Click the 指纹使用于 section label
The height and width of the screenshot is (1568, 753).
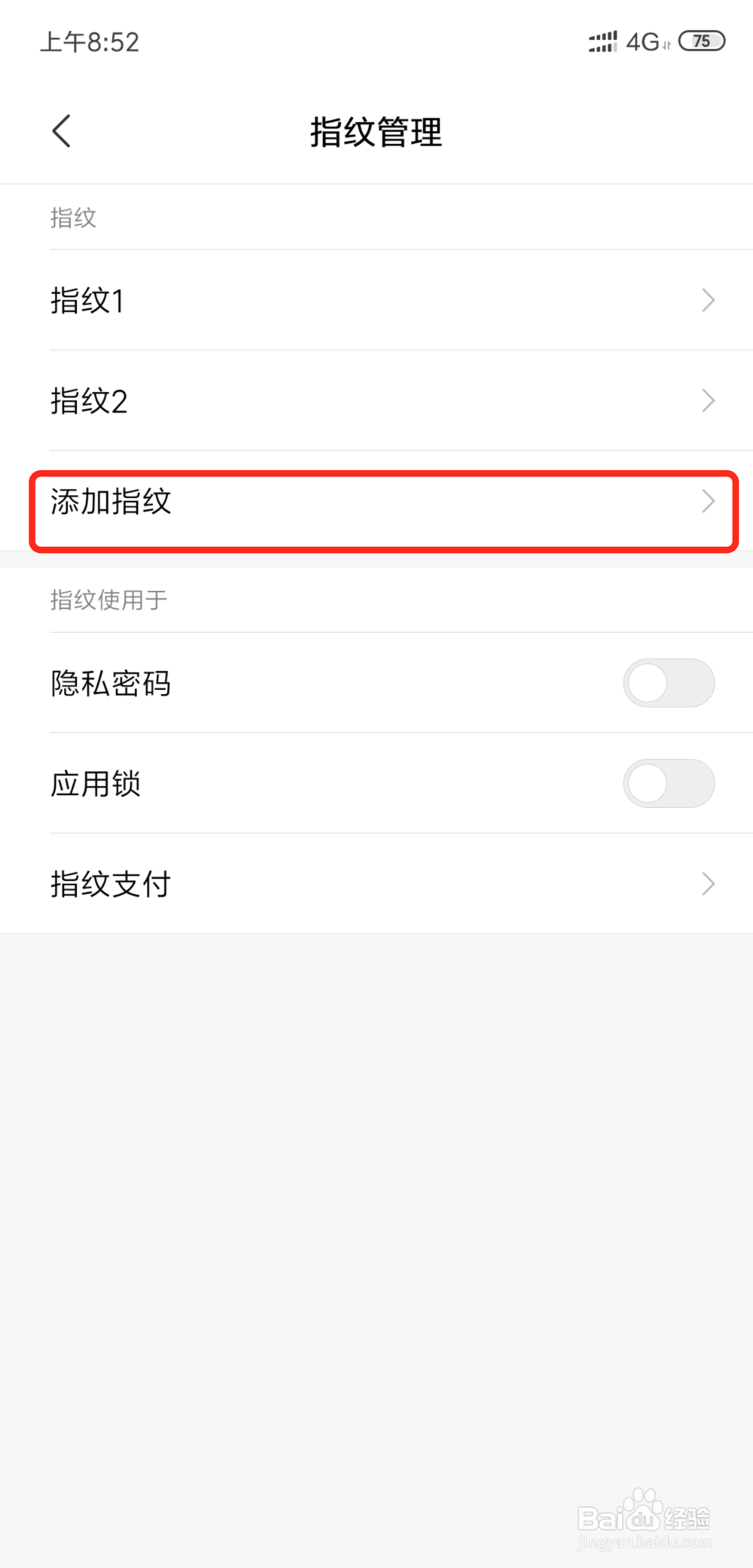tap(108, 600)
